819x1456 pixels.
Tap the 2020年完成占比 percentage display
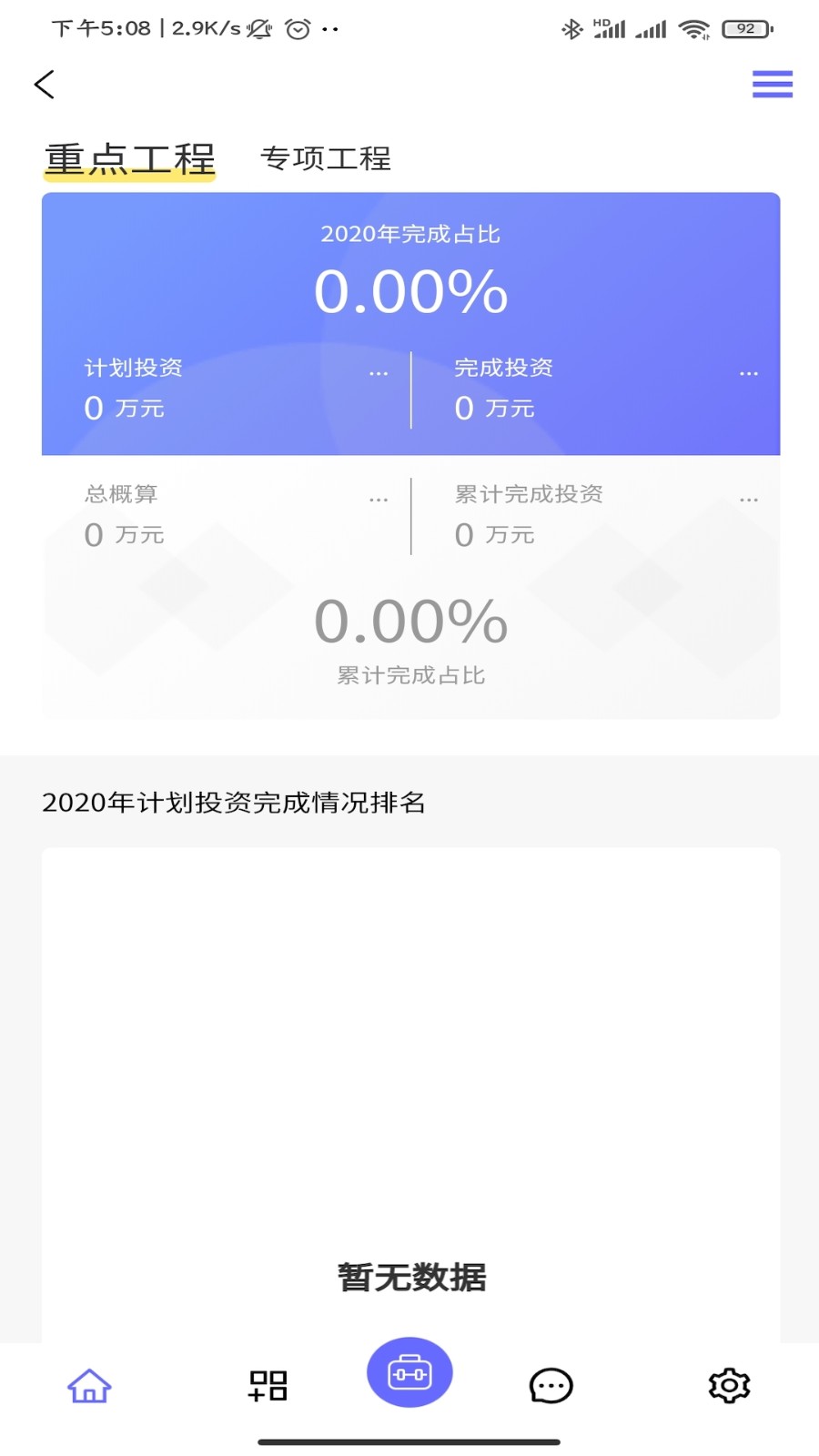click(409, 291)
